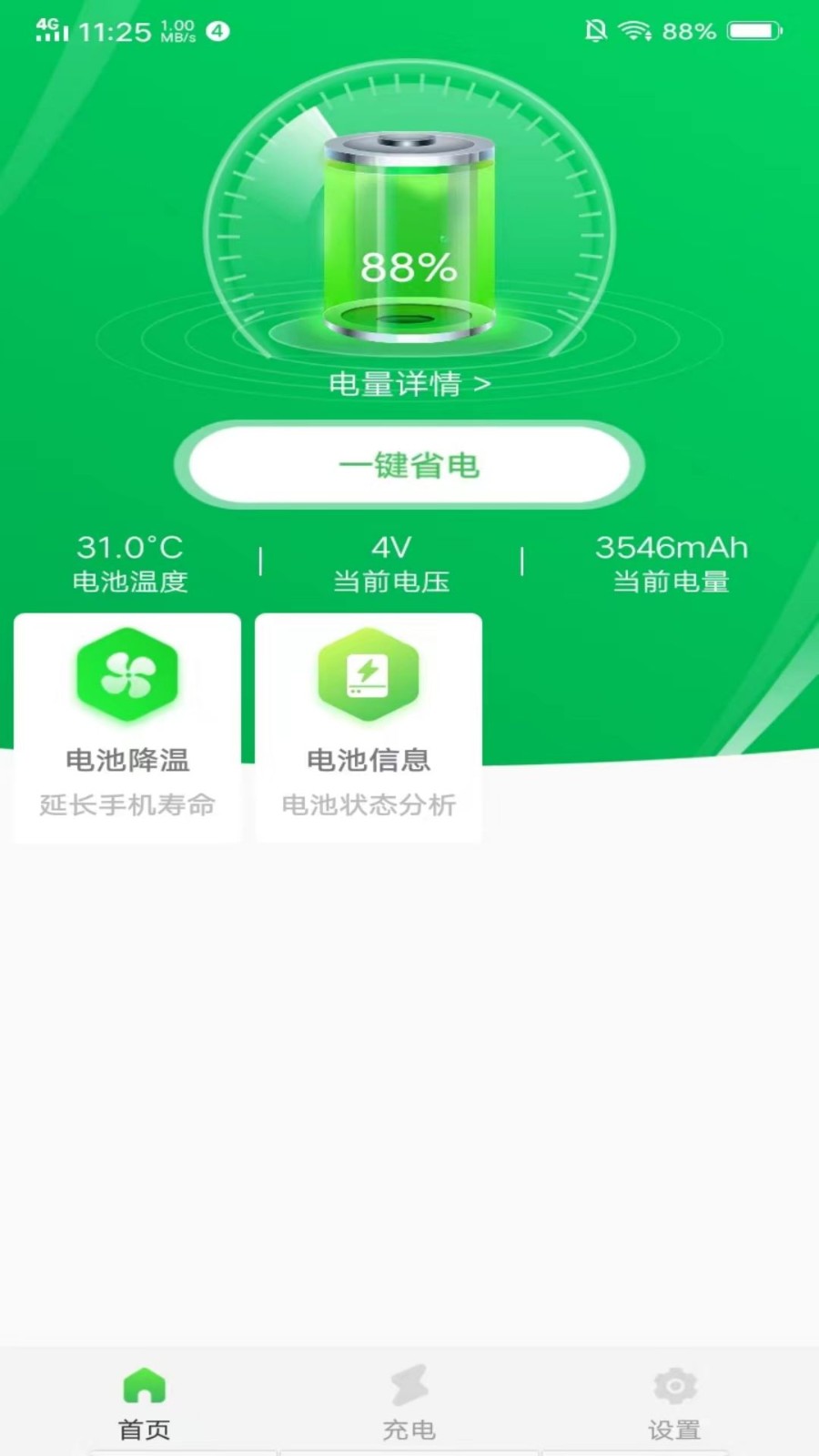The image size is (819, 1456).
Task: Switch to the 充电 charging tab
Action: [x=410, y=1406]
